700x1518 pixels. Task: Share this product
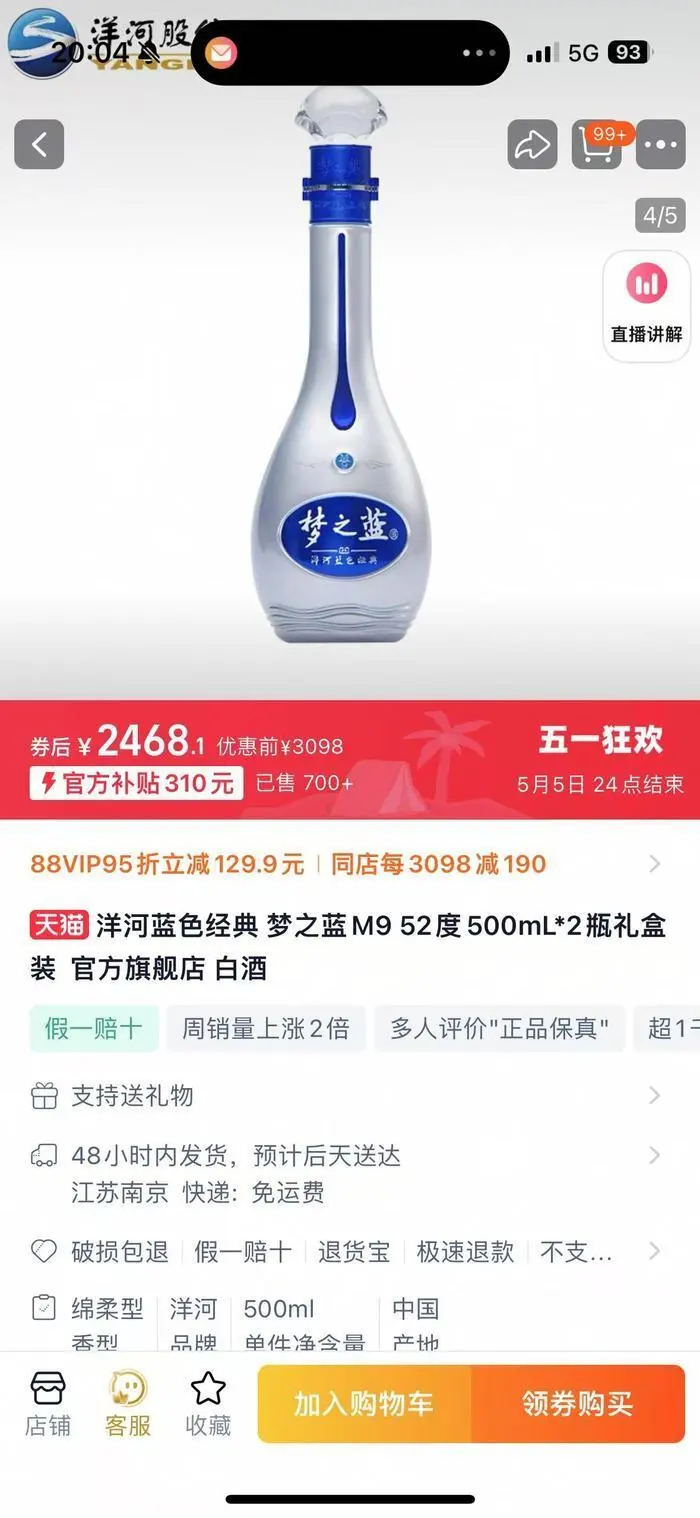pyautogui.click(x=532, y=145)
